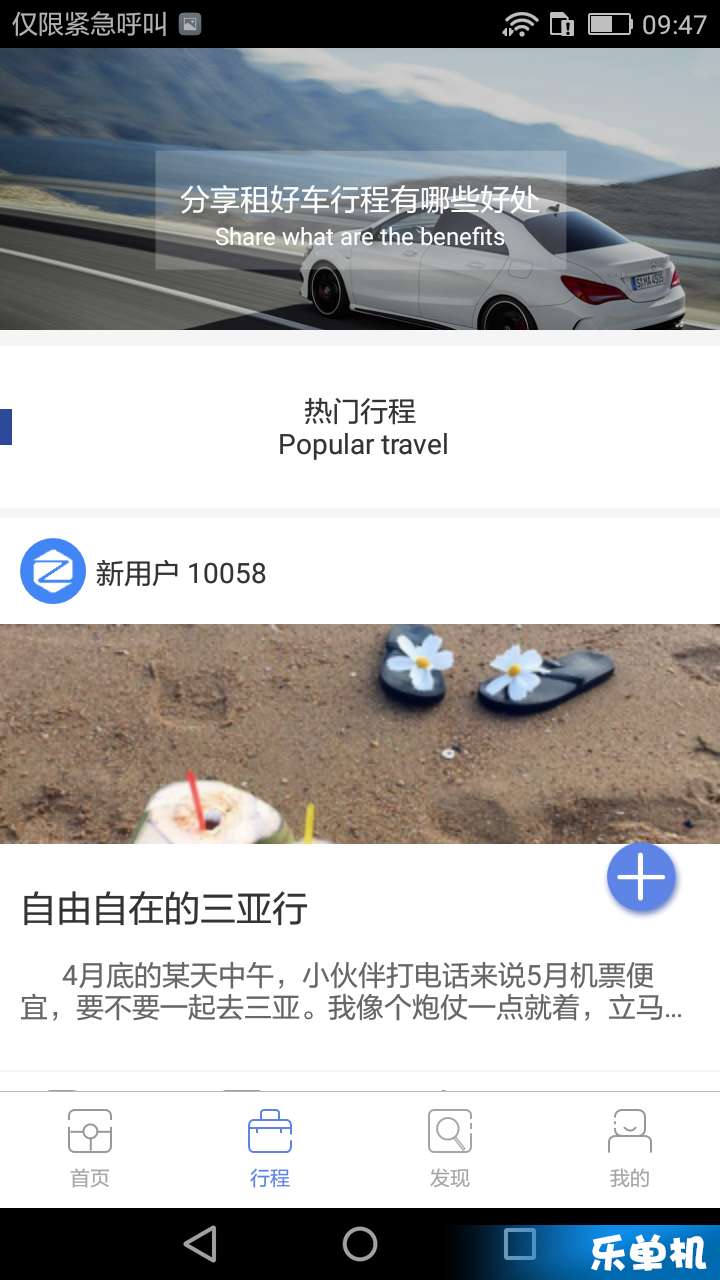The width and height of the screenshot is (720, 1280).
Task: Tap the system home button
Action: pyautogui.click(x=360, y=1244)
